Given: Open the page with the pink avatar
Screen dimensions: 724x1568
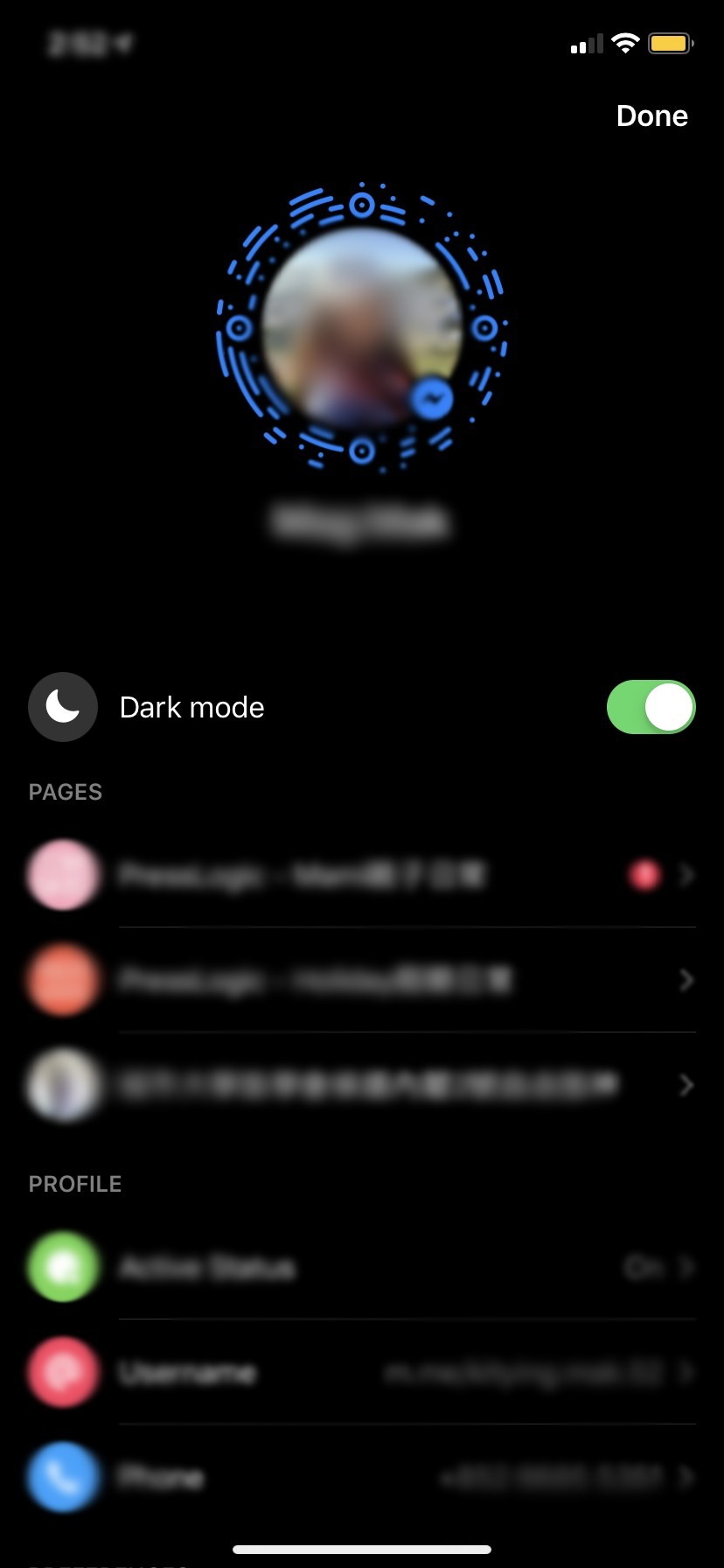Looking at the screenshot, I should [x=362, y=875].
